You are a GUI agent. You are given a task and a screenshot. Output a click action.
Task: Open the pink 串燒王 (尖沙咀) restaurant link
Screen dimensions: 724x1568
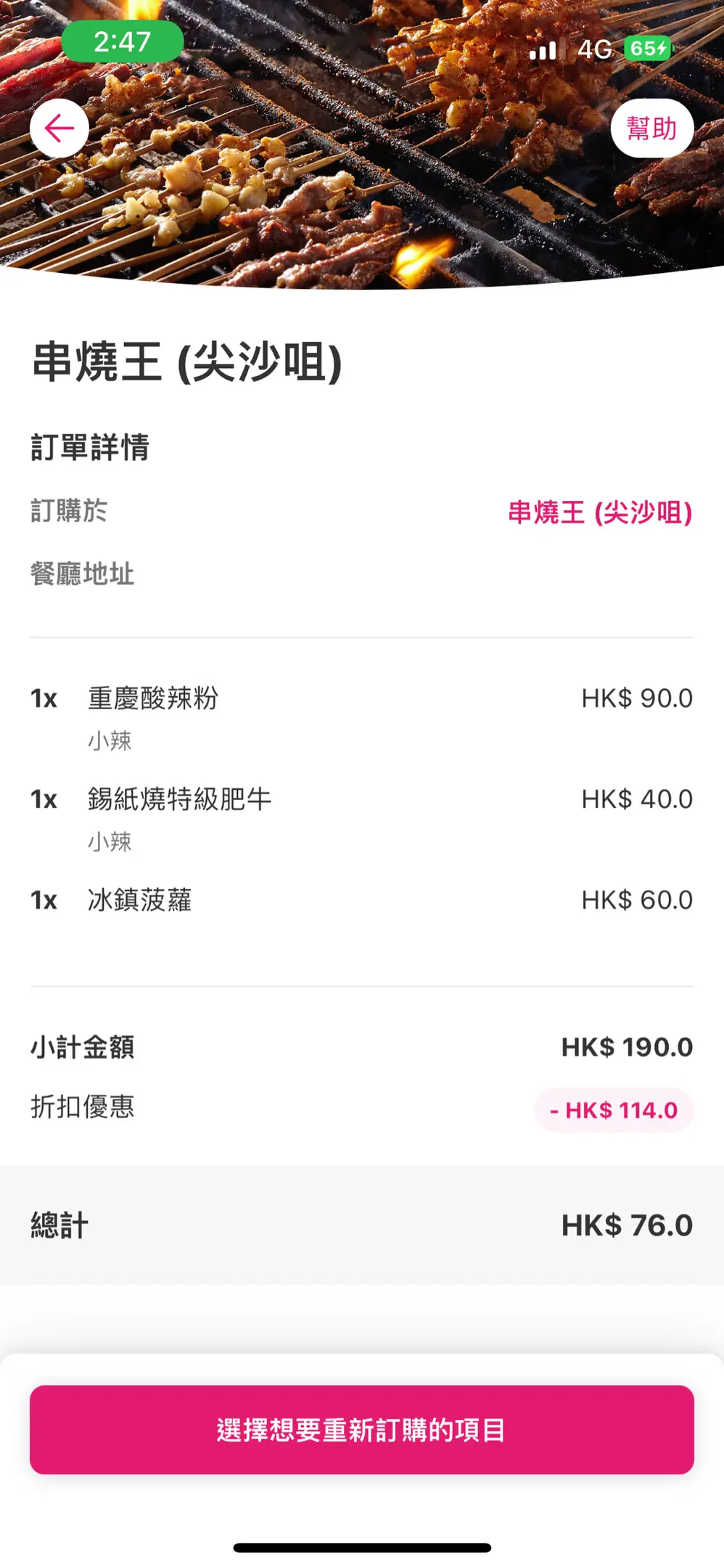click(600, 513)
